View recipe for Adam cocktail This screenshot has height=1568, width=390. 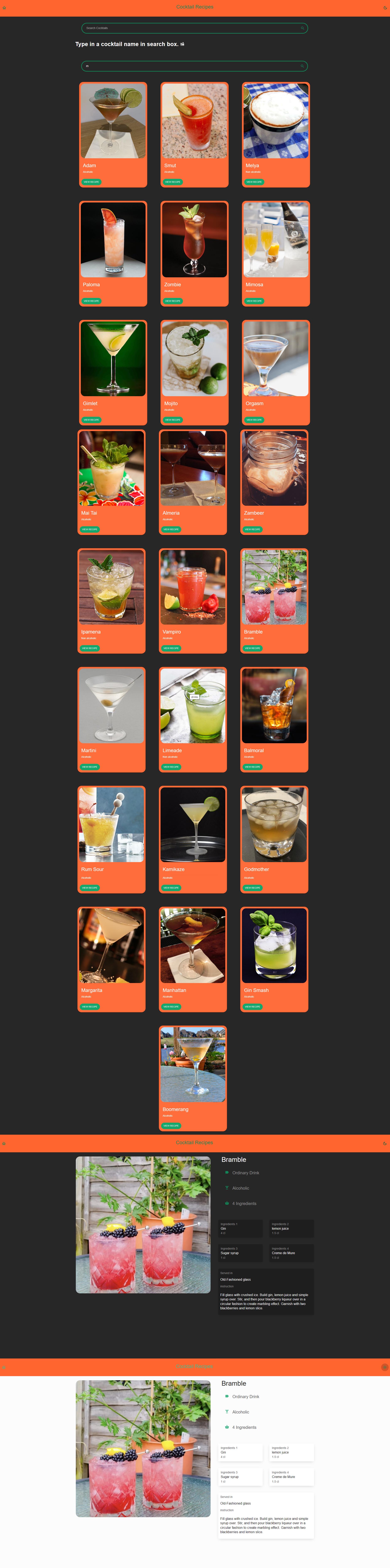[91, 182]
